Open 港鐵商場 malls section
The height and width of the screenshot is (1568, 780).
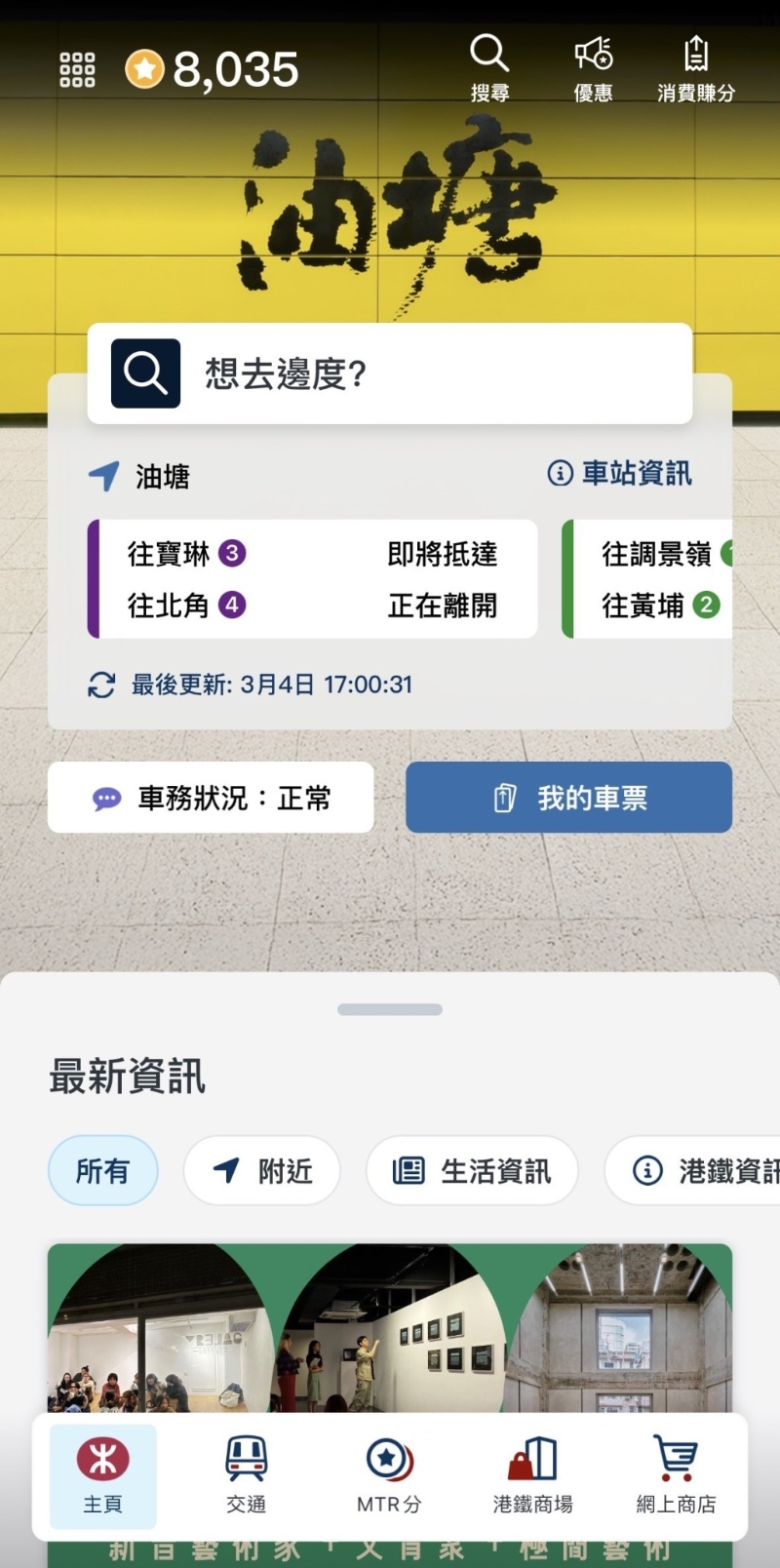530,1474
